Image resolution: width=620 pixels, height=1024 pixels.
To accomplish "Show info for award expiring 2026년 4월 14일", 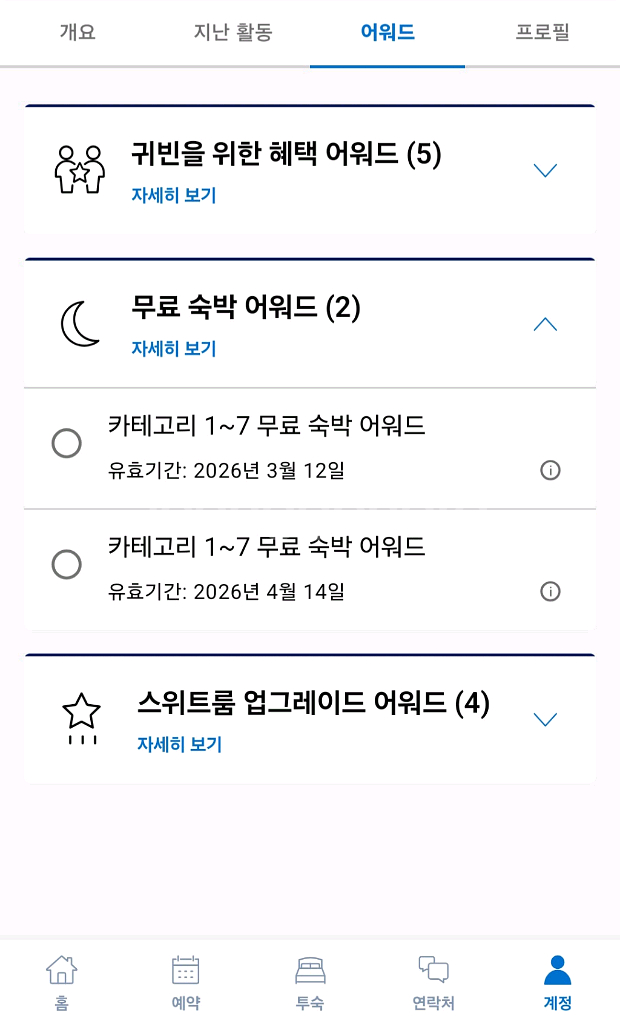I will tap(550, 592).
